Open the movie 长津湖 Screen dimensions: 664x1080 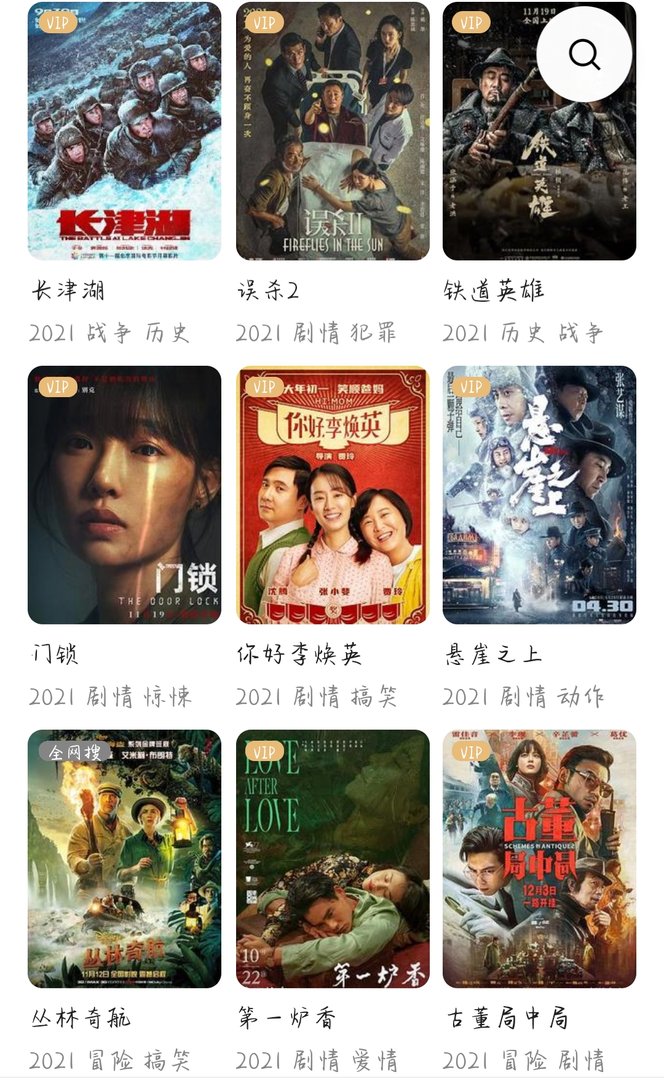coord(124,132)
